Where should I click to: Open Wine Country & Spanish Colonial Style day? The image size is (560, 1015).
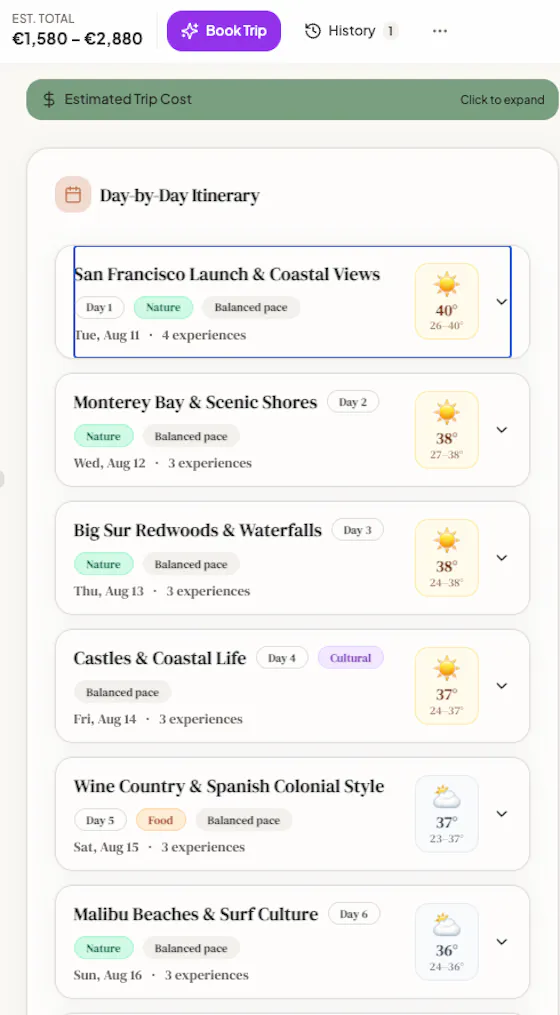point(293,814)
